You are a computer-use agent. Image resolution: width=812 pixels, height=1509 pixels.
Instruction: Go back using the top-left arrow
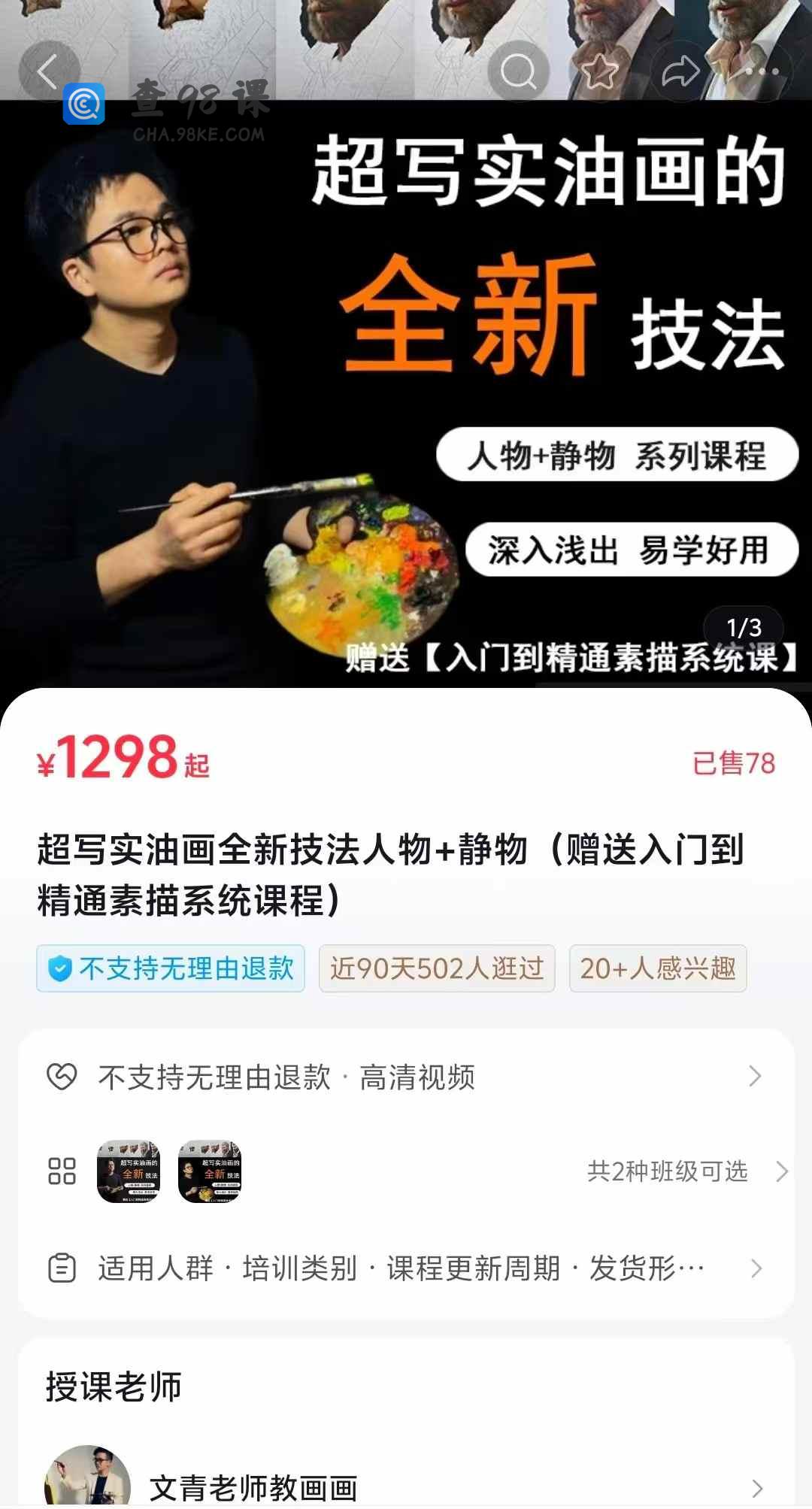(49, 72)
